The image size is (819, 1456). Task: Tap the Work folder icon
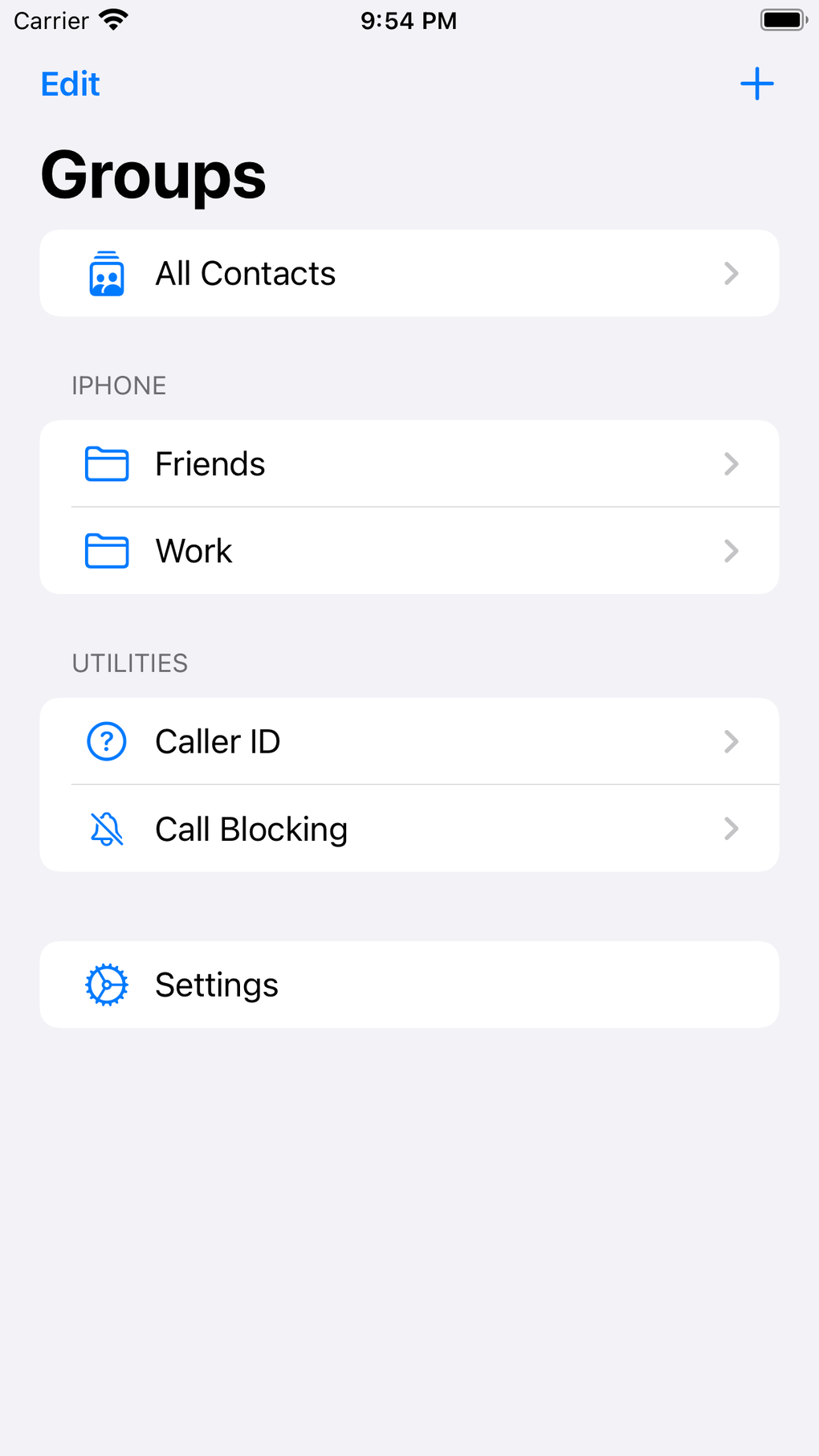click(x=106, y=551)
